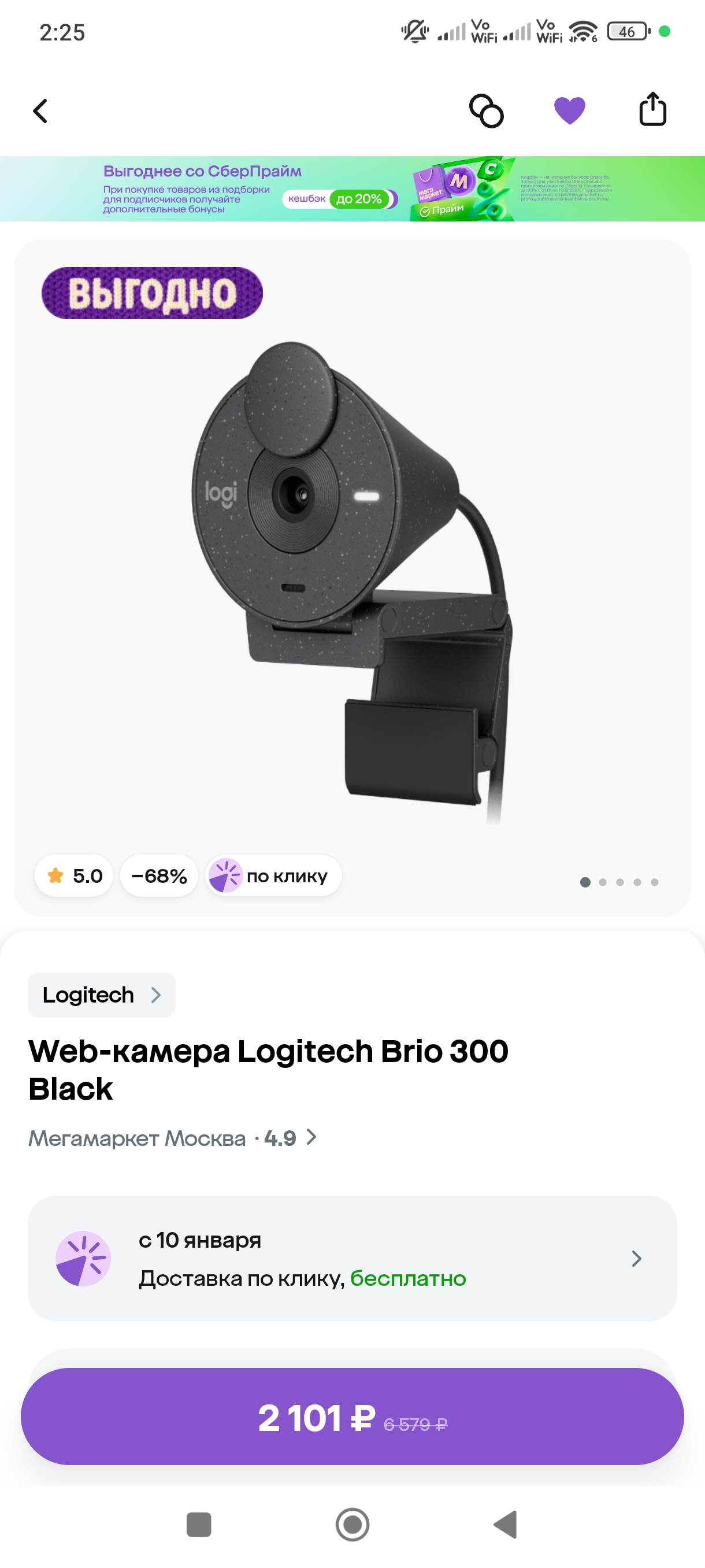
Task: Add product to comparison list
Action: click(x=486, y=111)
